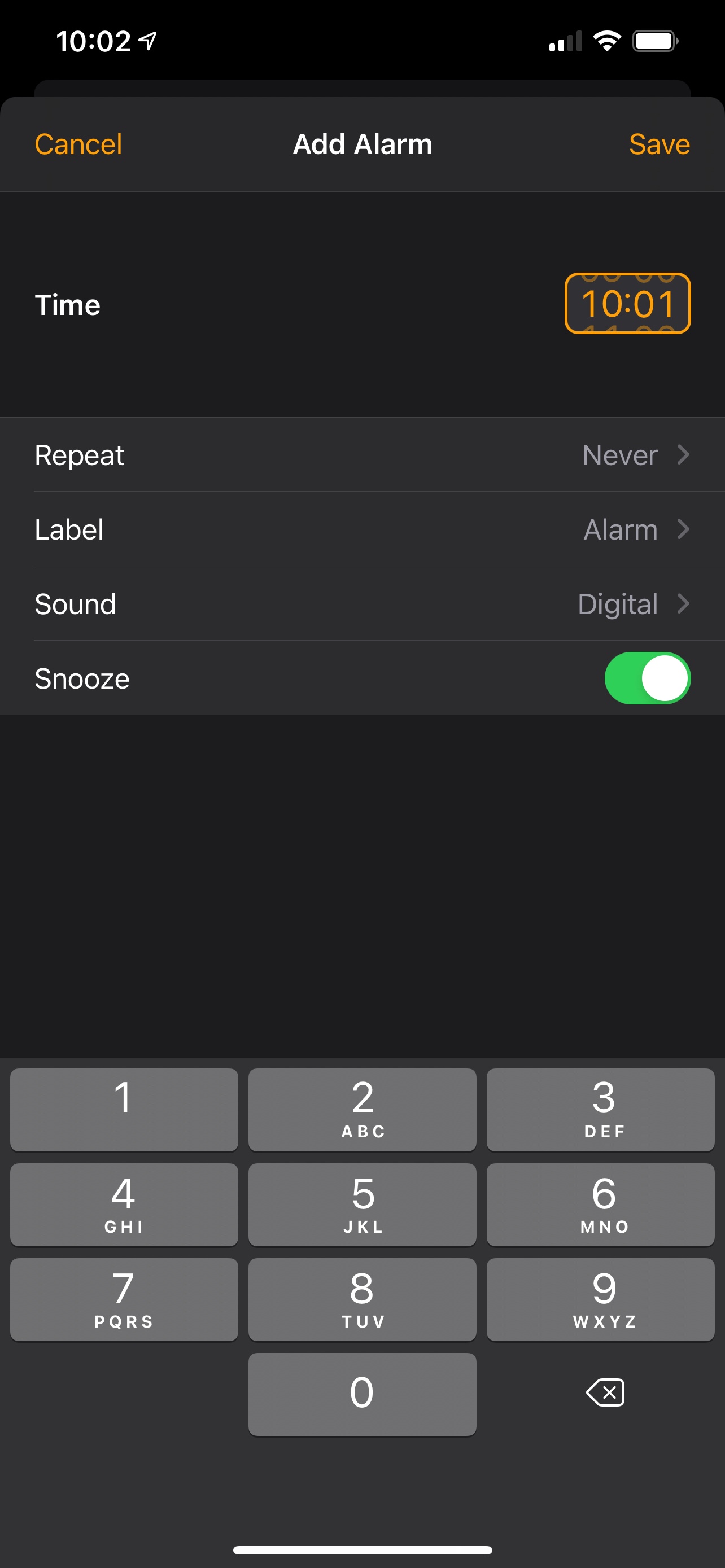
Task: Tap the number 1 key
Action: (124, 1109)
